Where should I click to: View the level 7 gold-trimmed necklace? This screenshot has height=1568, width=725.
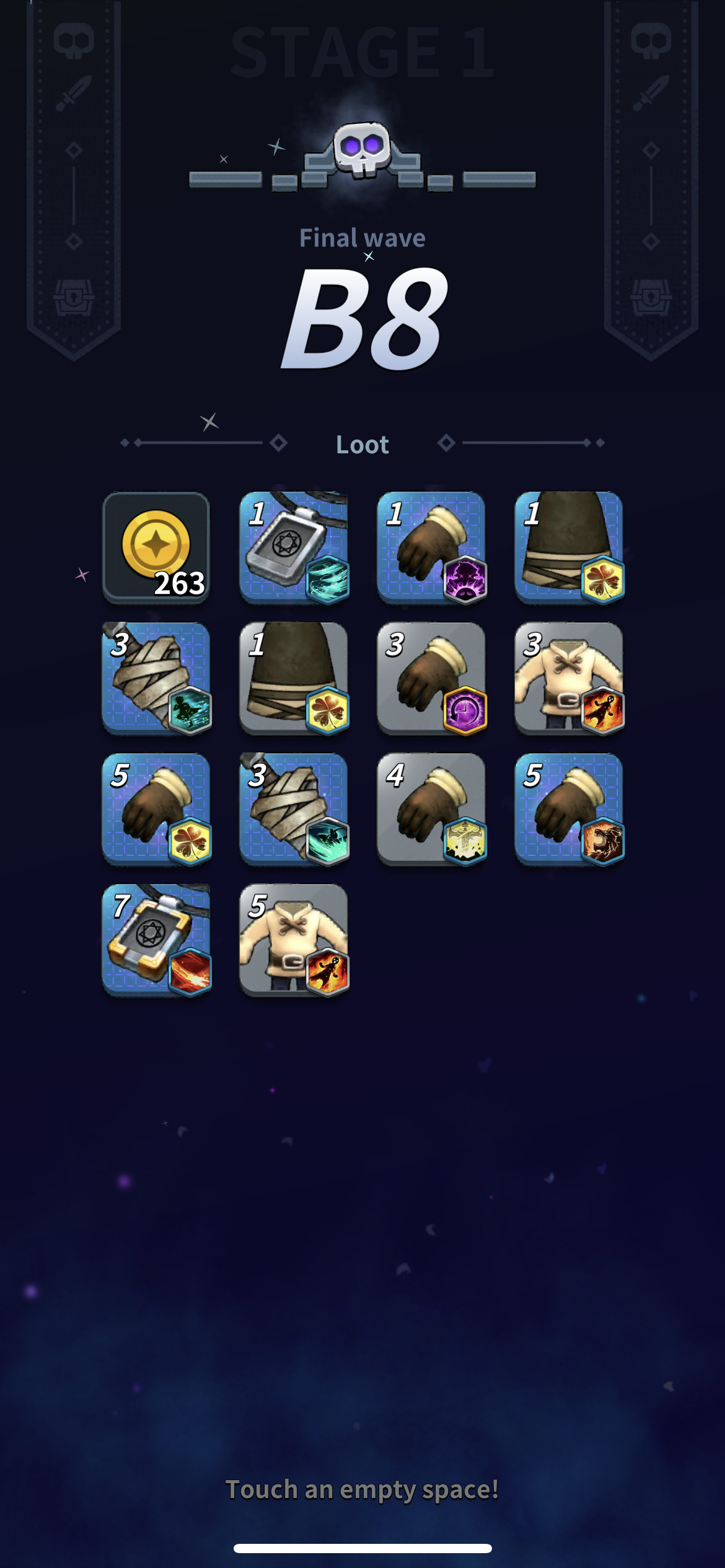click(x=156, y=939)
